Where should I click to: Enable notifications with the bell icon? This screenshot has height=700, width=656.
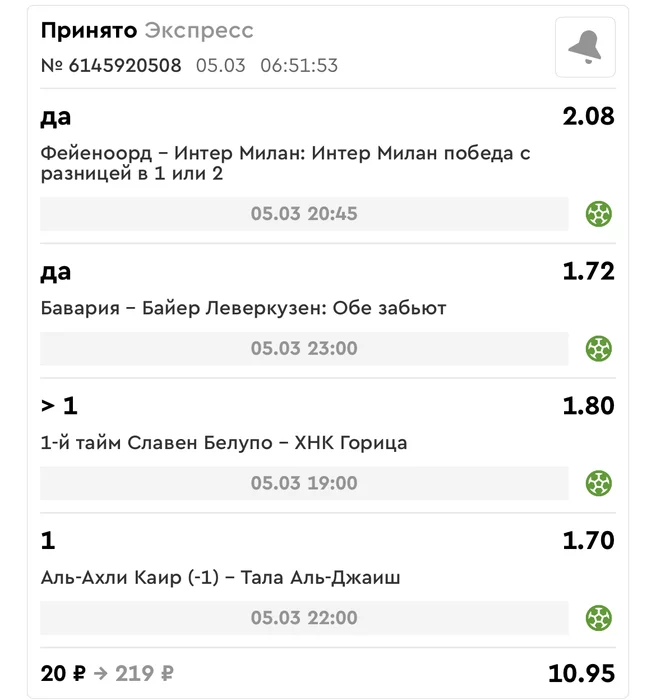(x=585, y=47)
